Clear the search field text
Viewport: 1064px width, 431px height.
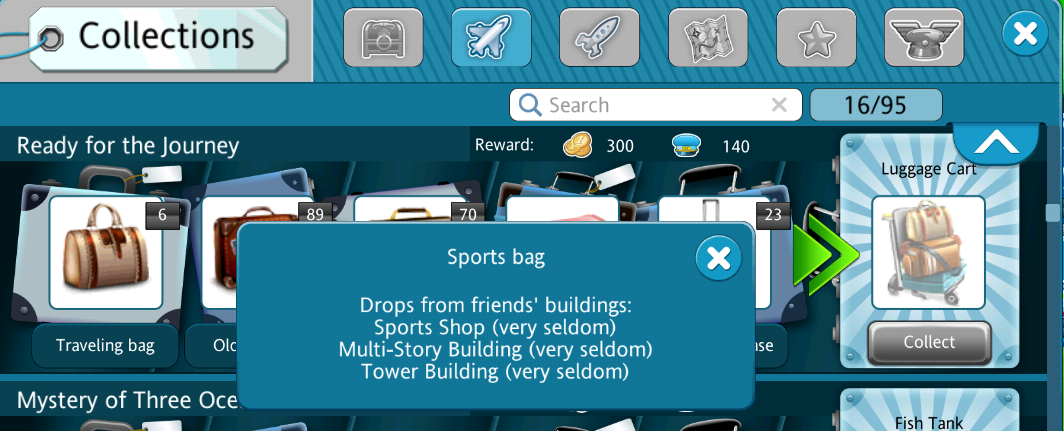pyautogui.click(x=779, y=105)
